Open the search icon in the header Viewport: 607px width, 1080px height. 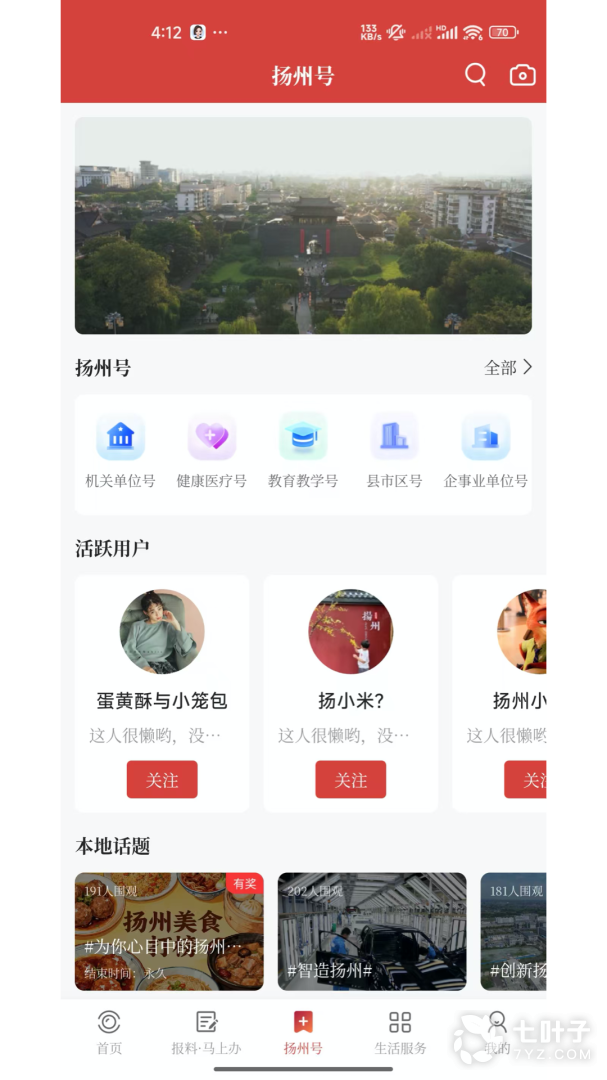pos(475,75)
